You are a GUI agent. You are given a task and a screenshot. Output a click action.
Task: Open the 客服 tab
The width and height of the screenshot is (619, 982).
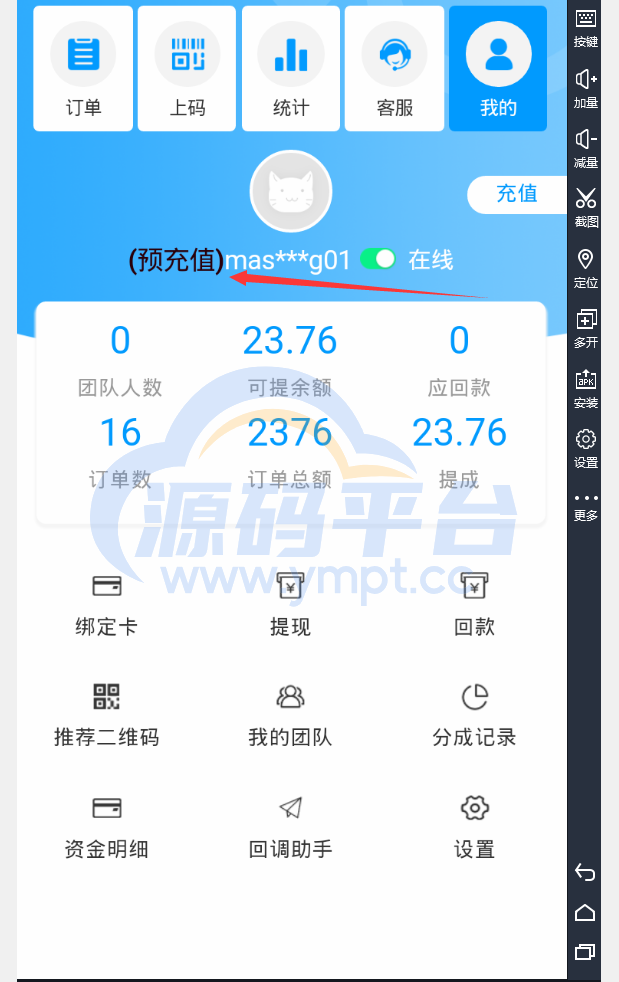tap(395, 69)
